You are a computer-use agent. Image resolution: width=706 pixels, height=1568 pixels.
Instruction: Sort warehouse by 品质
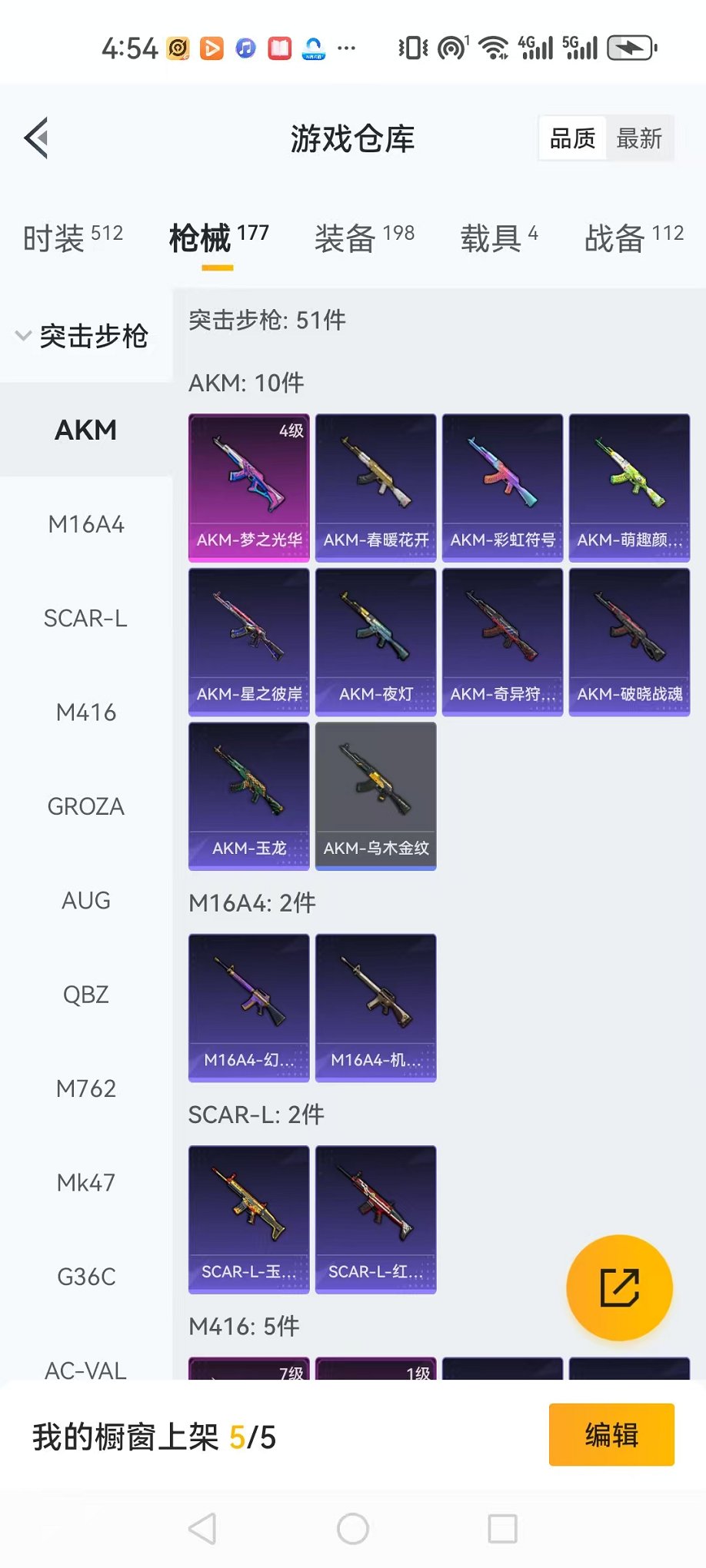click(572, 139)
